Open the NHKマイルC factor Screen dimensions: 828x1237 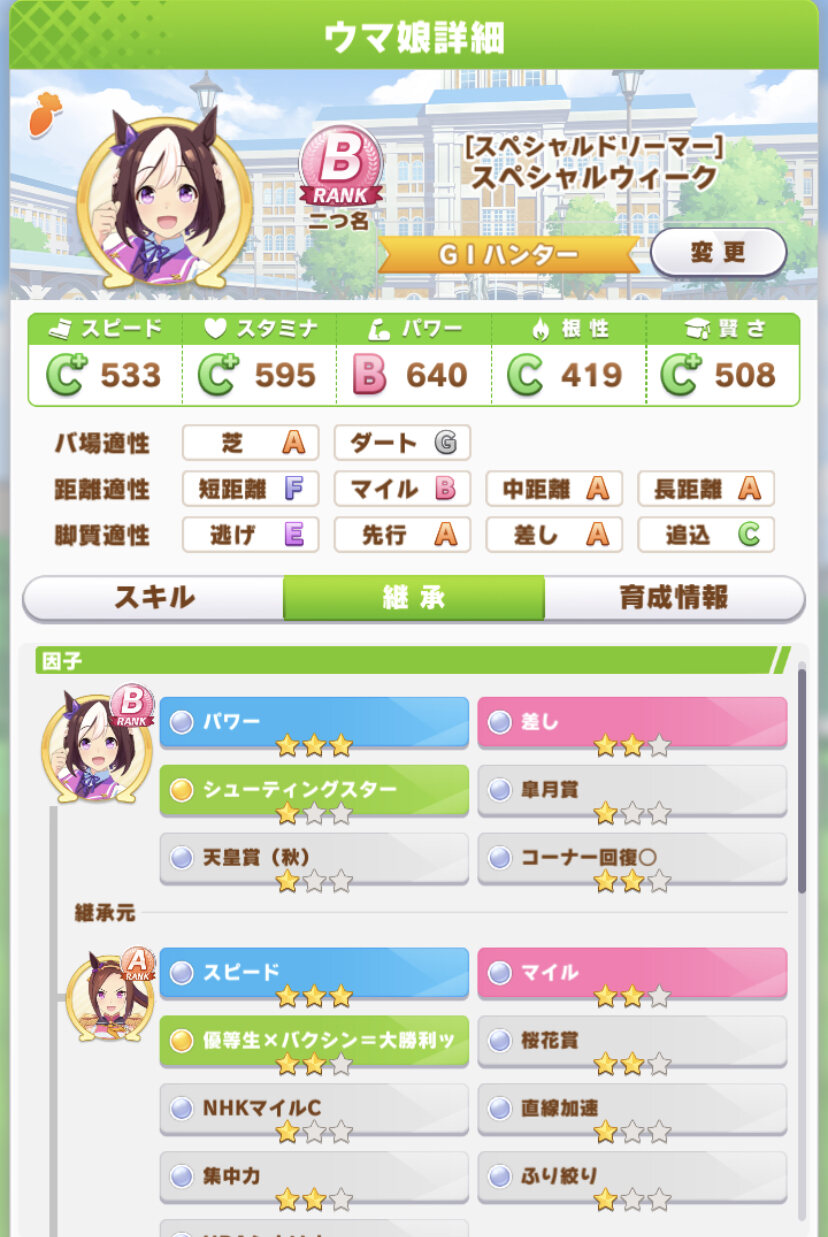[x=314, y=1108]
